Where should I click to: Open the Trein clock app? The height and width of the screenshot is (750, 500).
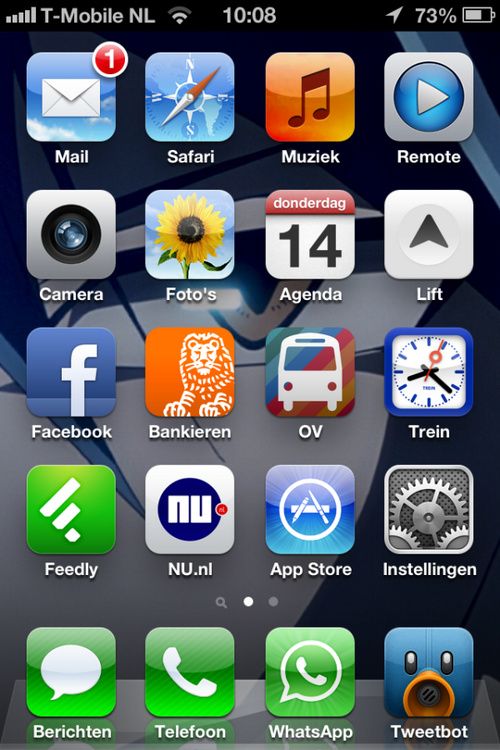(x=429, y=372)
